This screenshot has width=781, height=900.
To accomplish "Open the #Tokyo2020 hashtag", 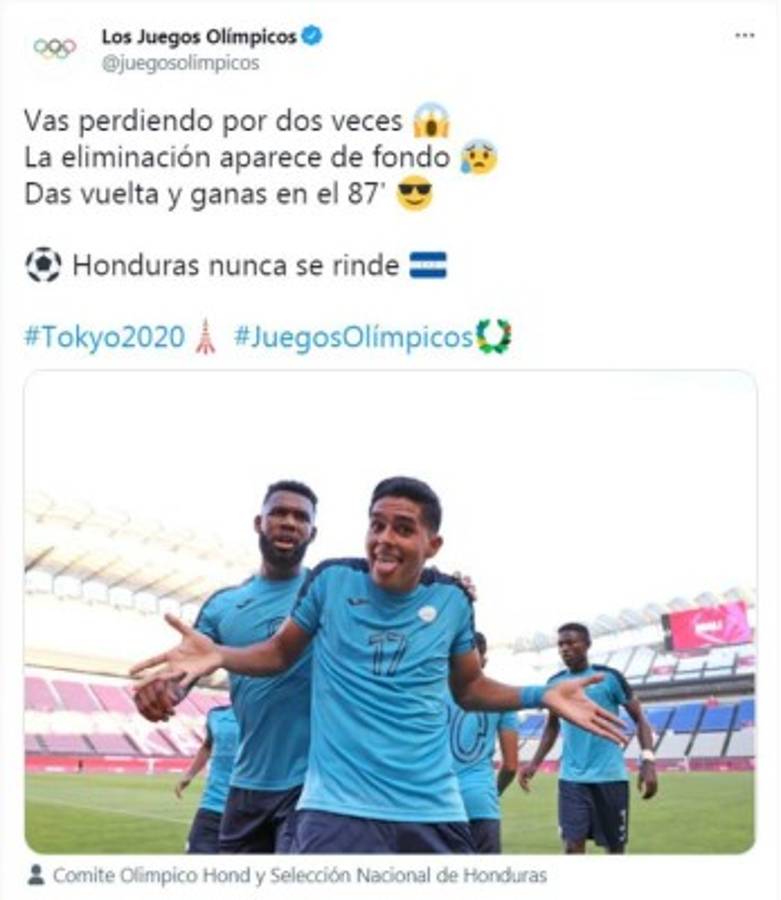I will (x=104, y=337).
